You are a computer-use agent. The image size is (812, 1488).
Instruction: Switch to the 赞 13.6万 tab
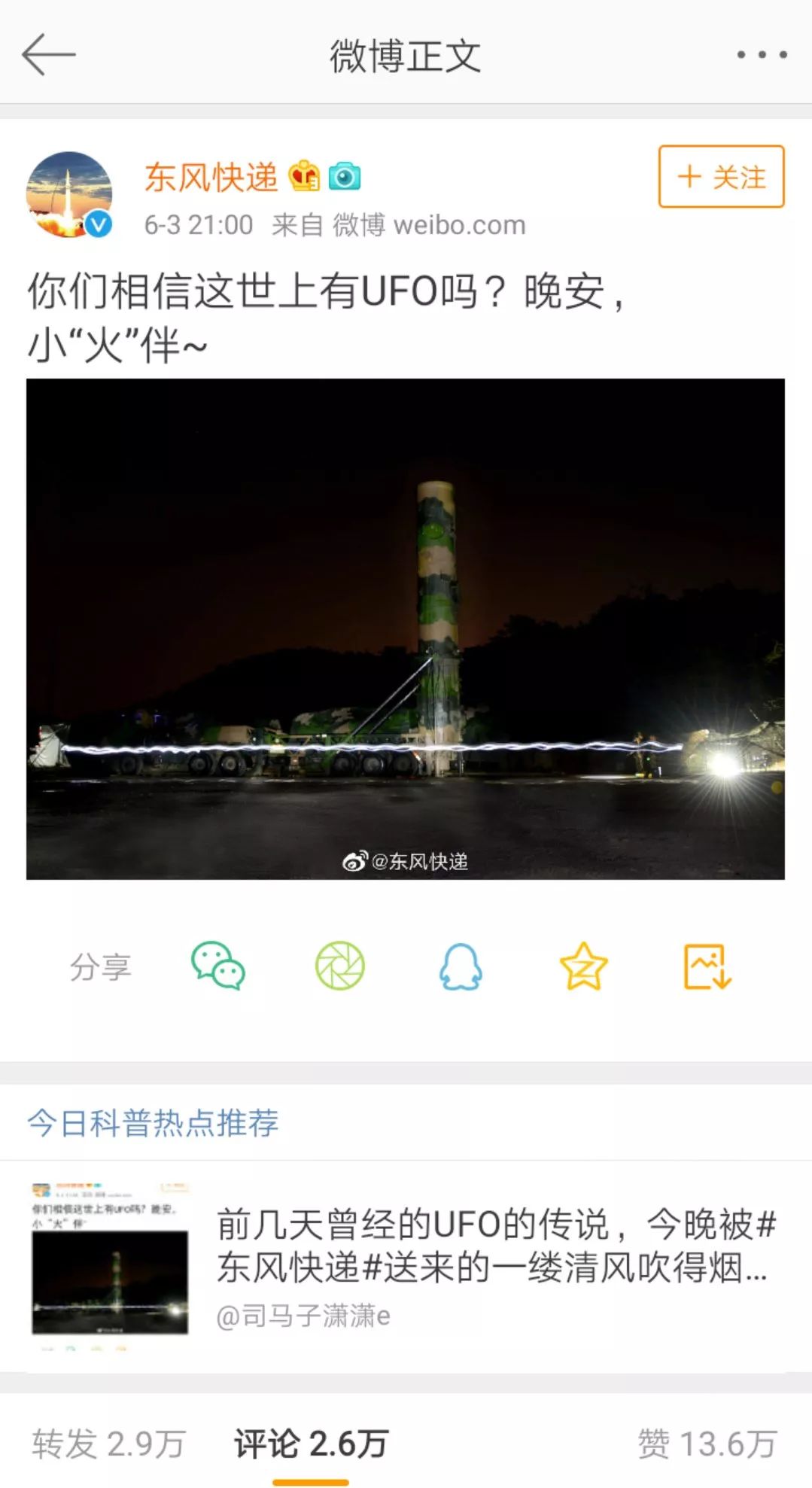click(707, 1444)
